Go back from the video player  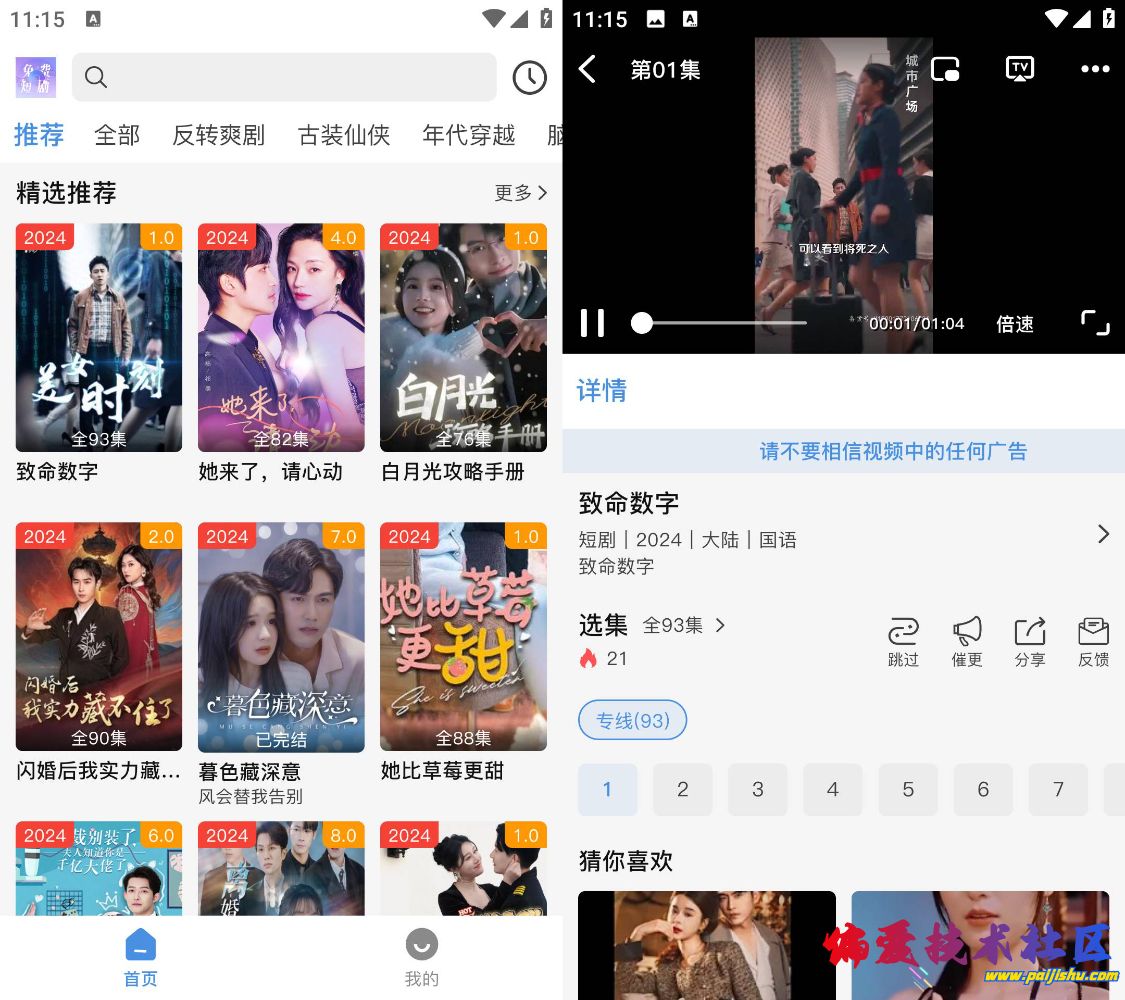pos(587,69)
